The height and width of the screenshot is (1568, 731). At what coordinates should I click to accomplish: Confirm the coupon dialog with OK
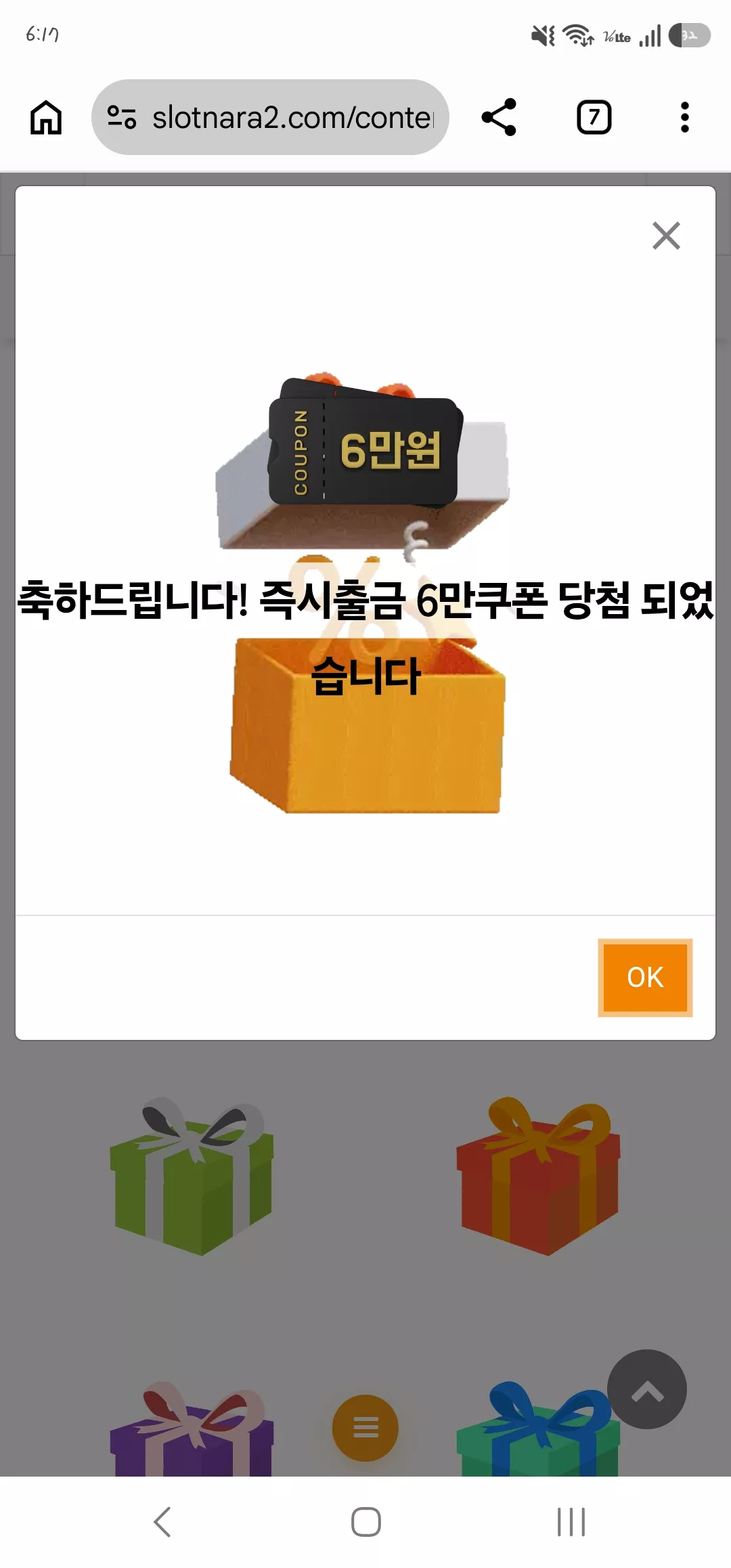coord(645,977)
